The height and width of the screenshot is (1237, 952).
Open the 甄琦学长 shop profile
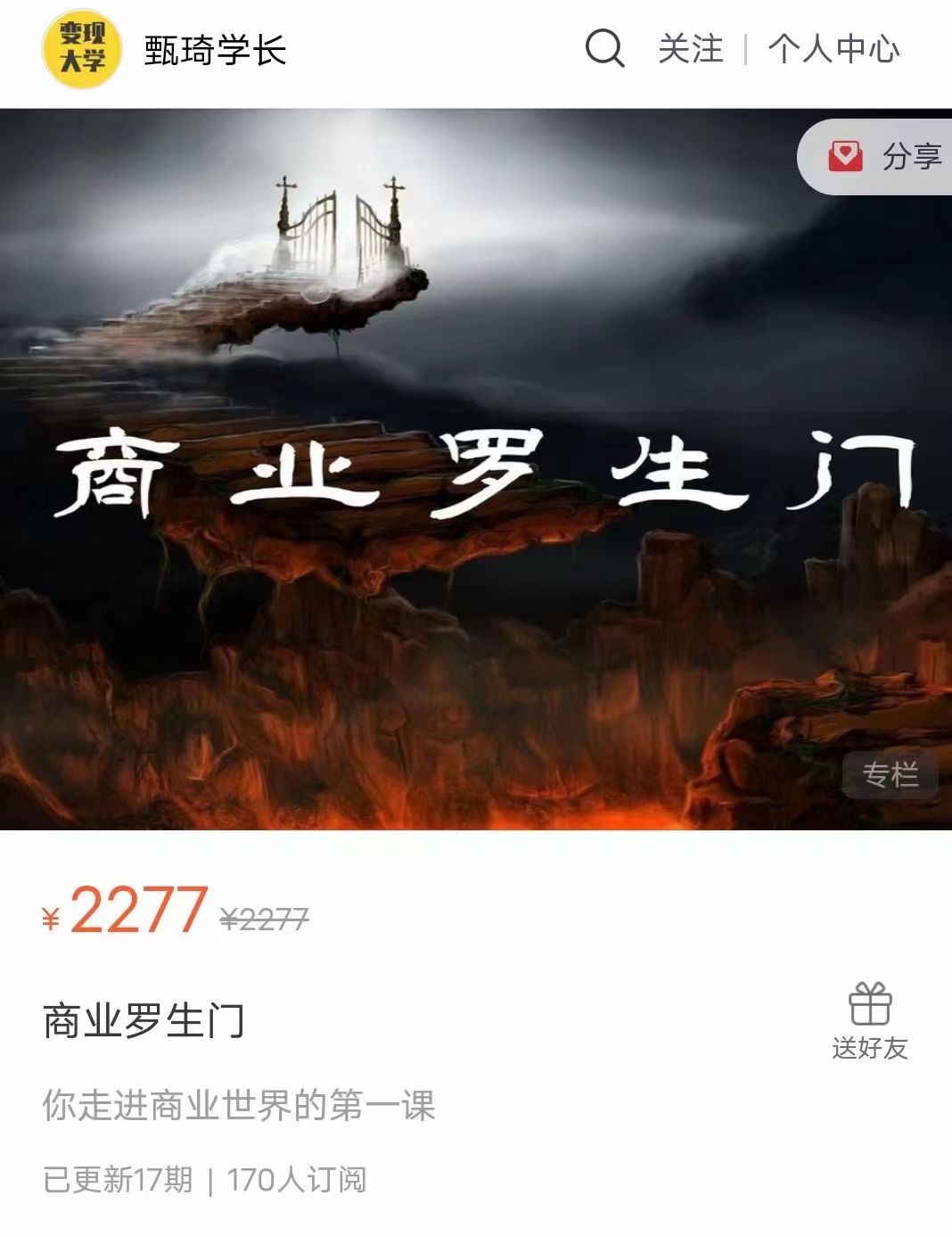(x=214, y=50)
